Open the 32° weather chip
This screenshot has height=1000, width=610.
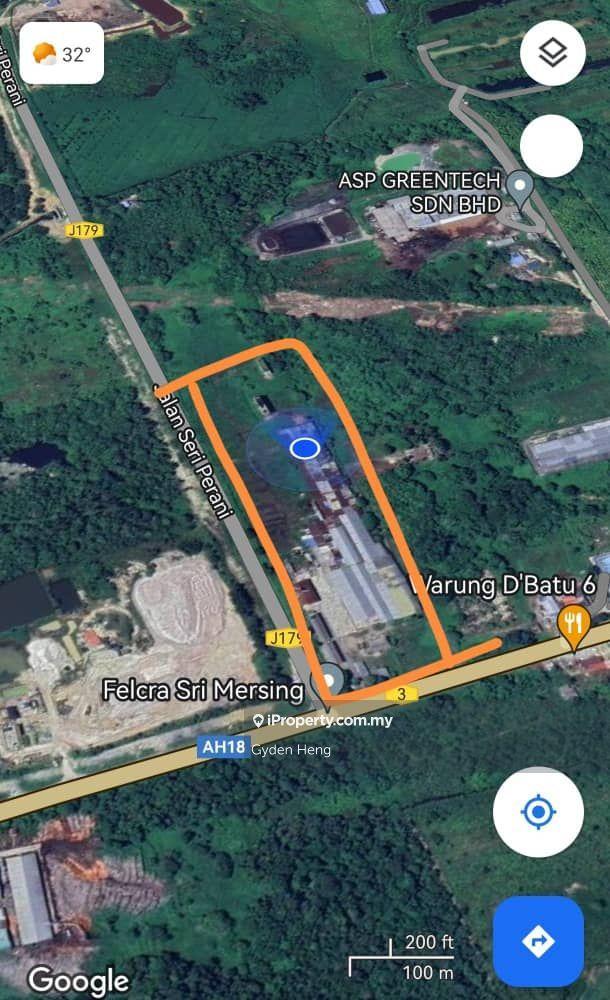click(61, 53)
